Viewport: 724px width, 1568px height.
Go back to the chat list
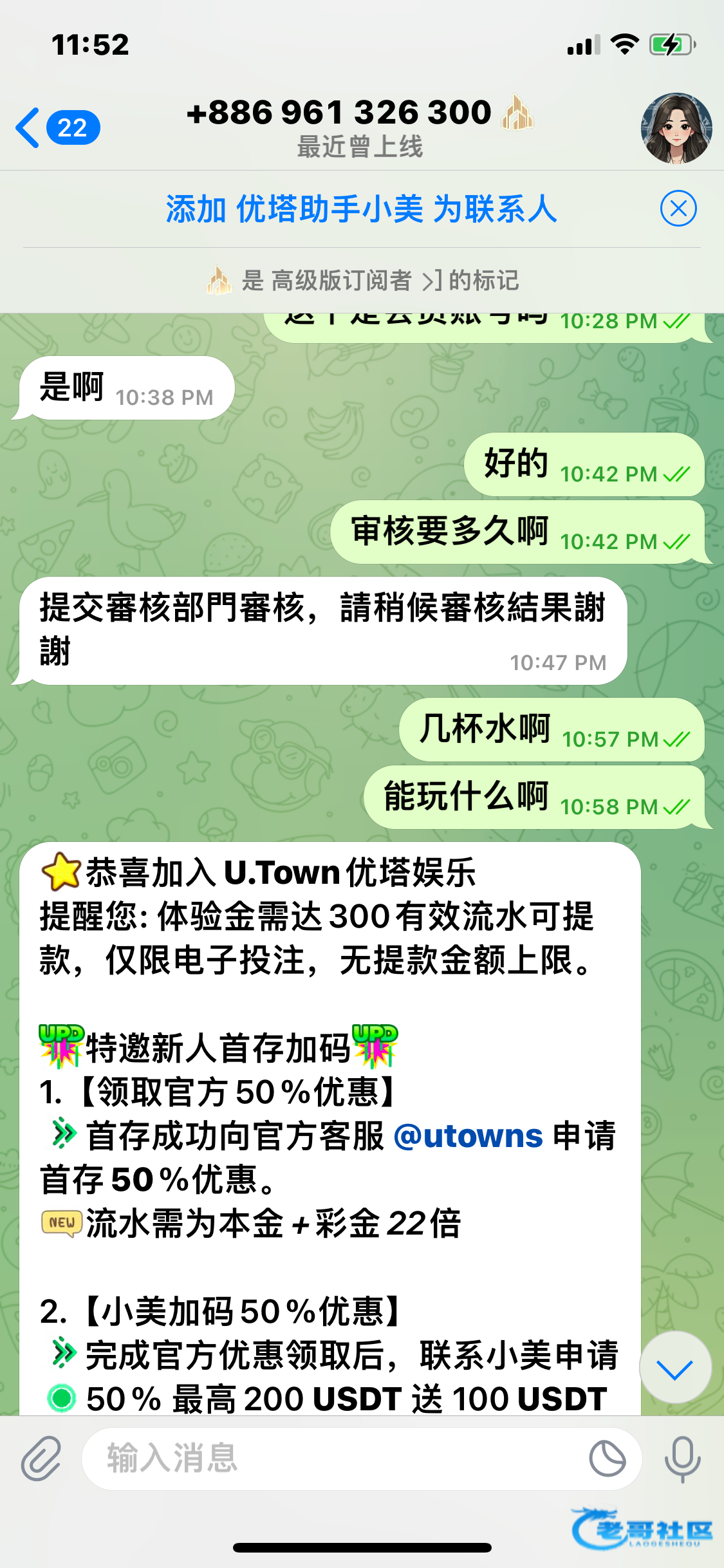coord(57,127)
